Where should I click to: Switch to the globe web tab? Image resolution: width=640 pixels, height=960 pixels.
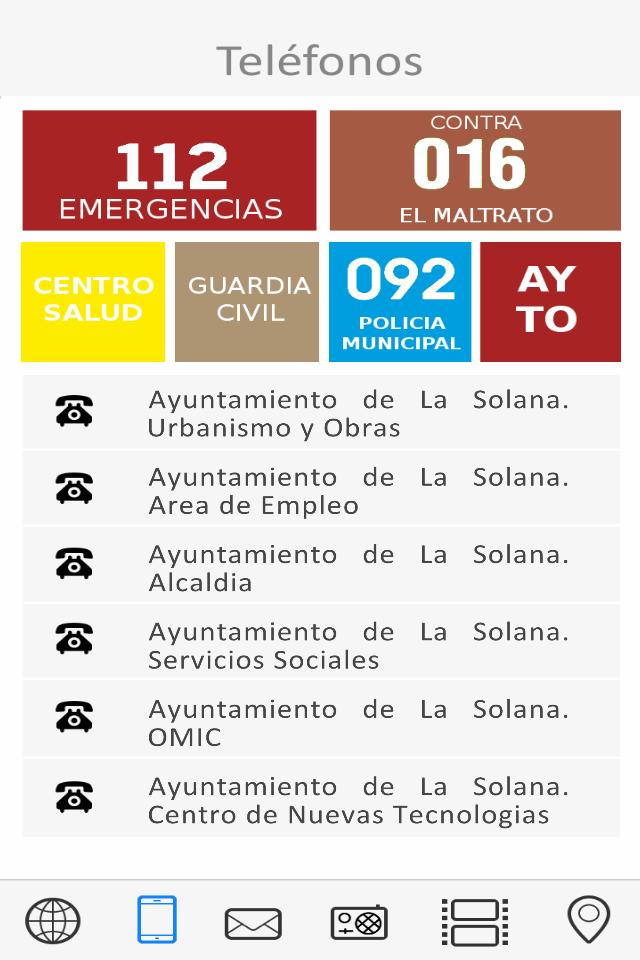coord(52,921)
